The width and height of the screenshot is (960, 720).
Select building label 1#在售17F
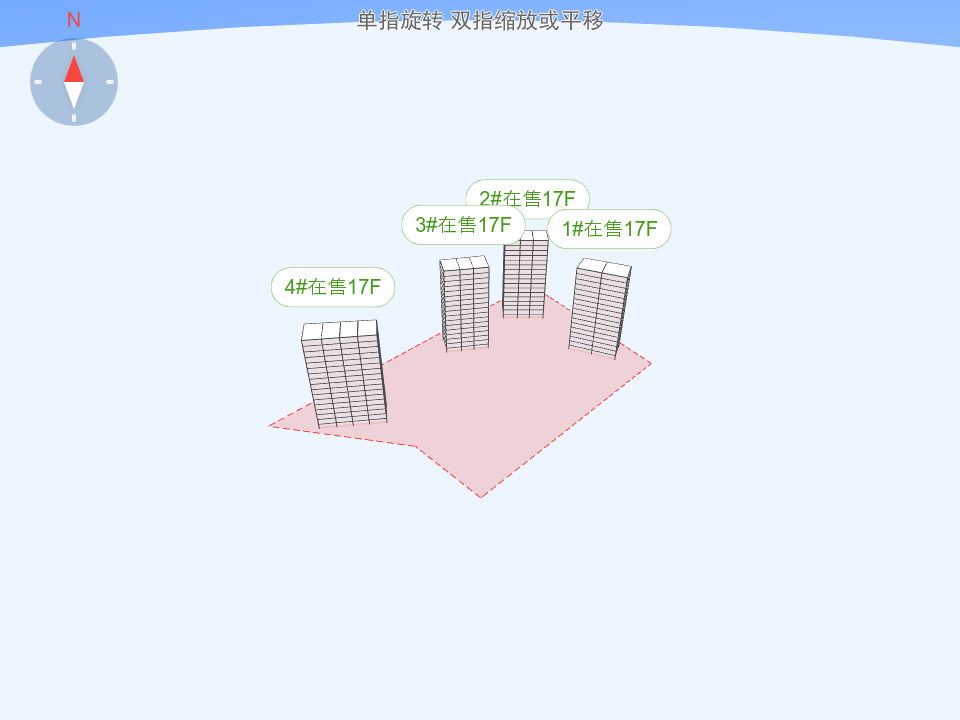tap(609, 229)
